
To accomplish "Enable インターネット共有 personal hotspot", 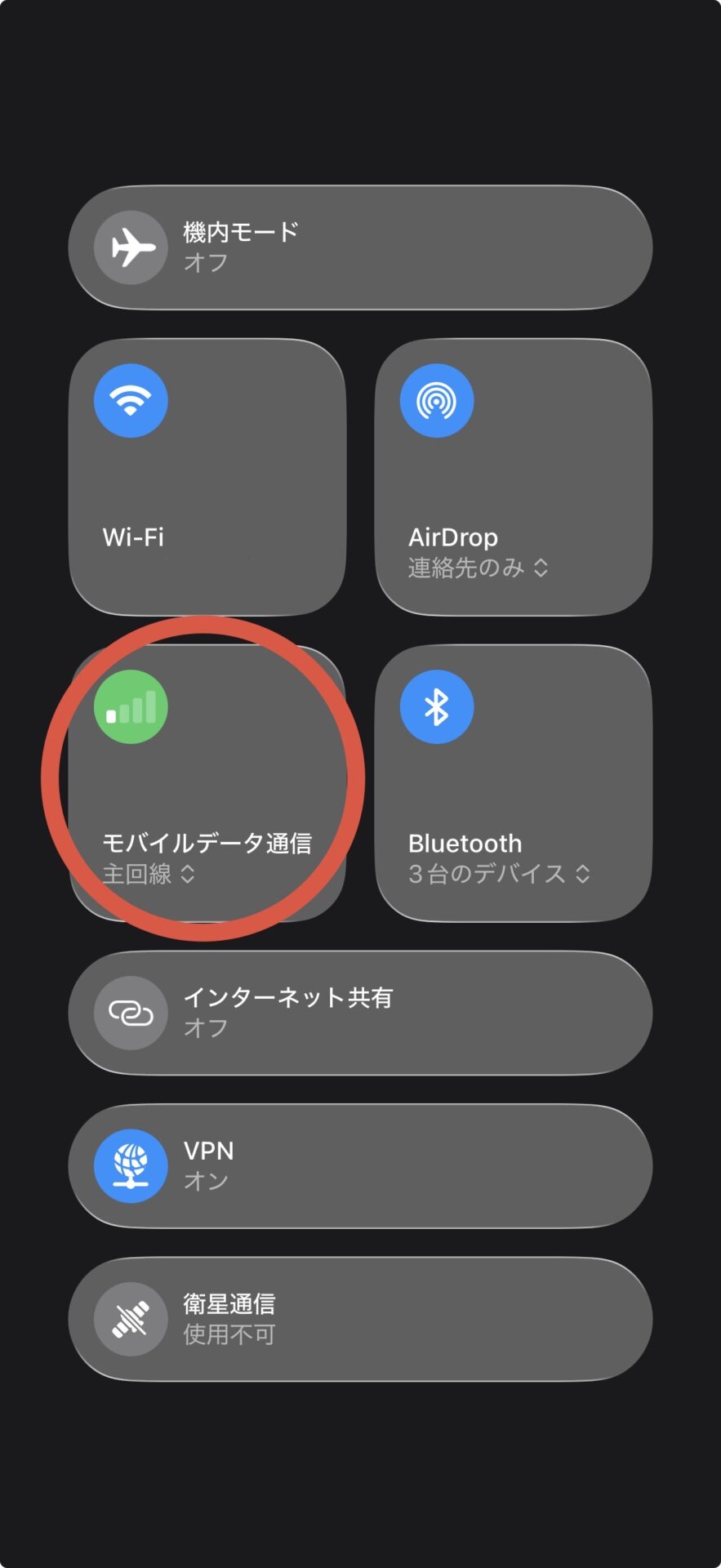I will pyautogui.click(x=131, y=1013).
